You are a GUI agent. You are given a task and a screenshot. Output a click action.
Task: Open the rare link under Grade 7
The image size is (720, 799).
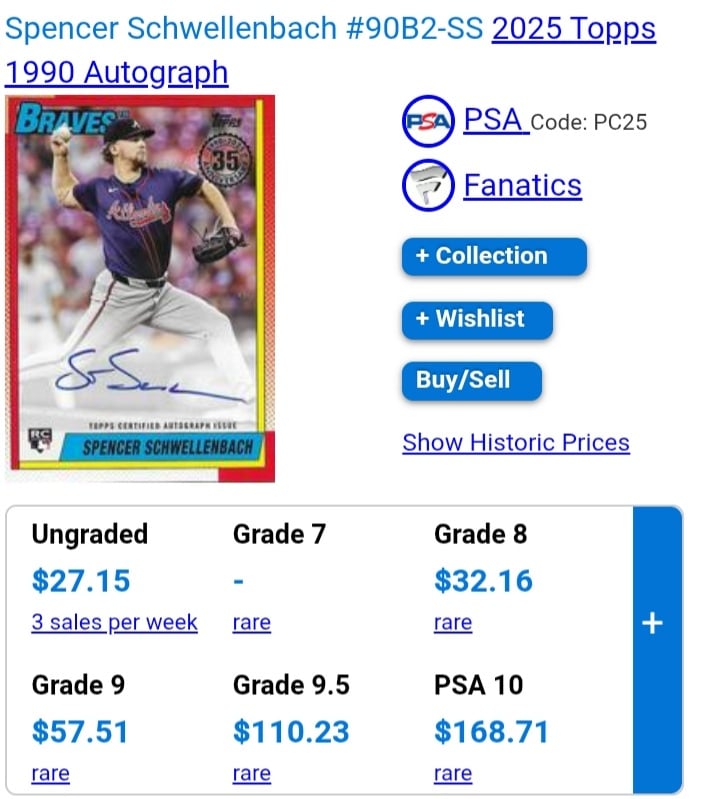click(251, 622)
